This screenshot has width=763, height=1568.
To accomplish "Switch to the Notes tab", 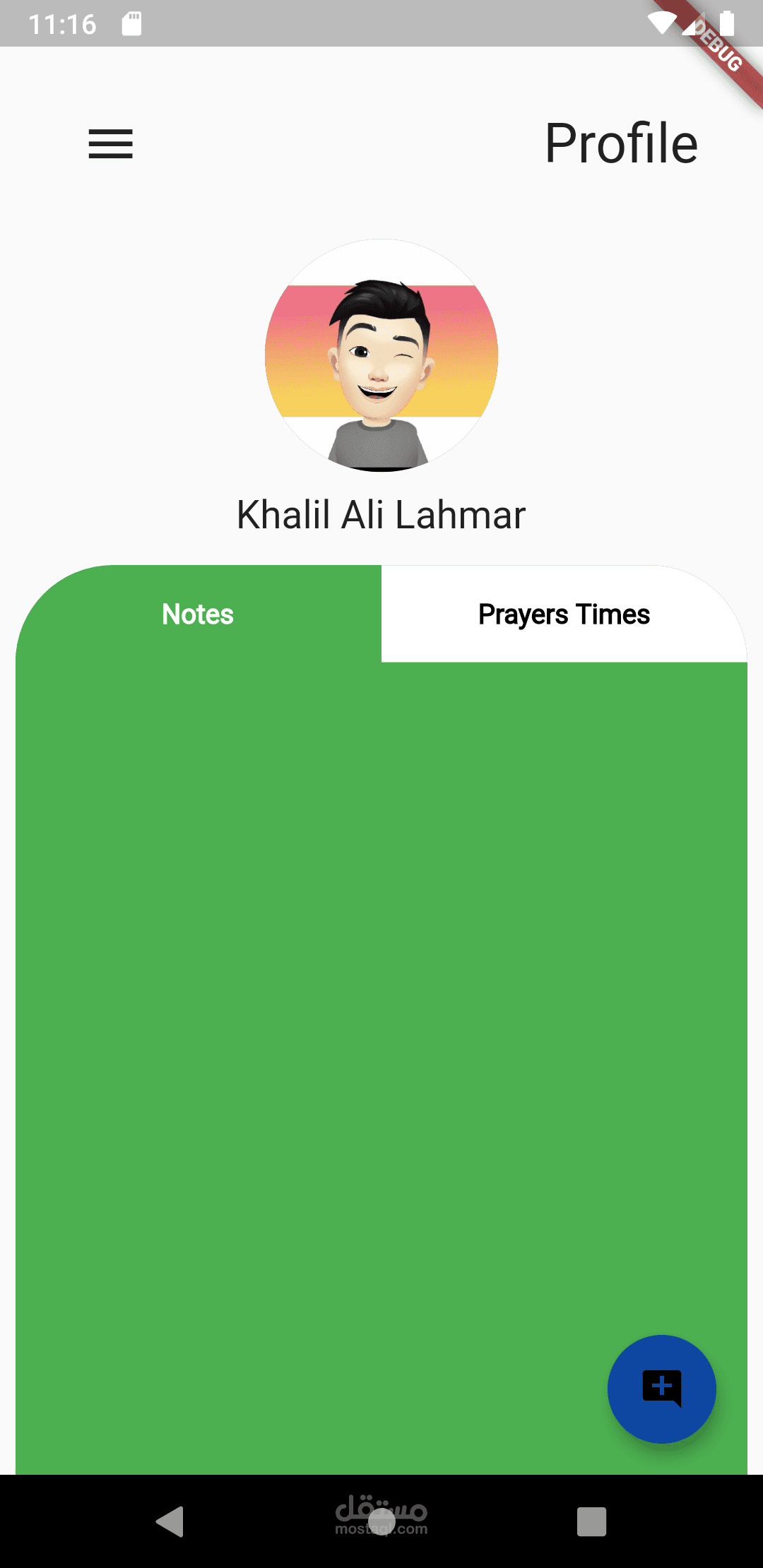I will pos(198,614).
